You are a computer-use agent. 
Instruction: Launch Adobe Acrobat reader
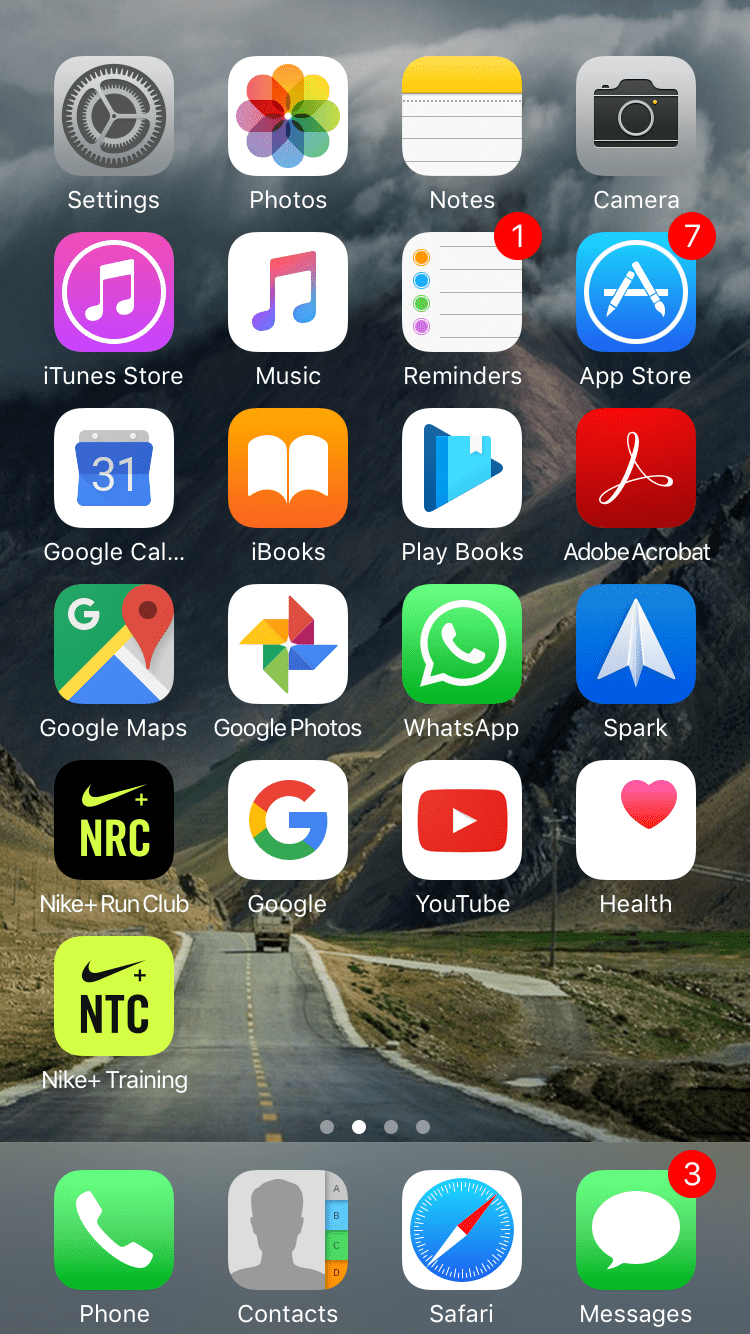coord(636,468)
